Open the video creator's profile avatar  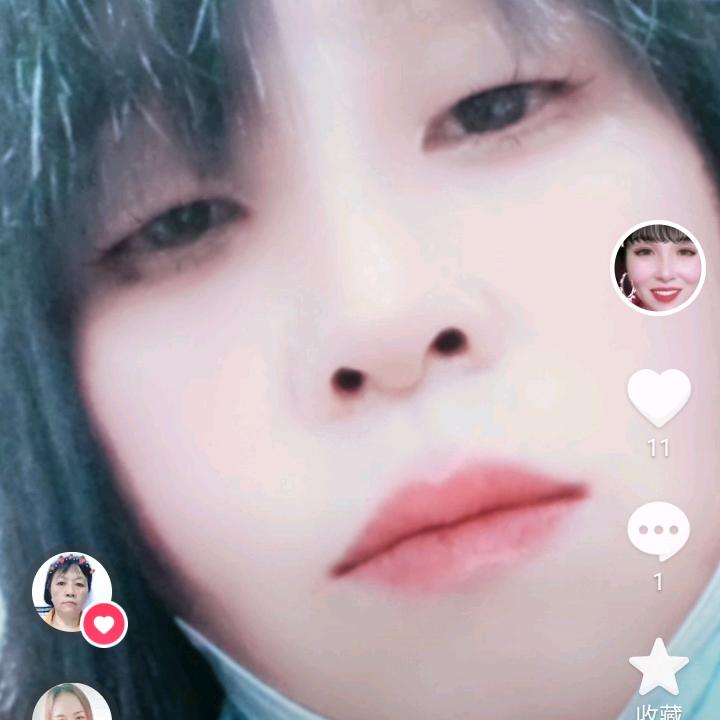(658, 268)
